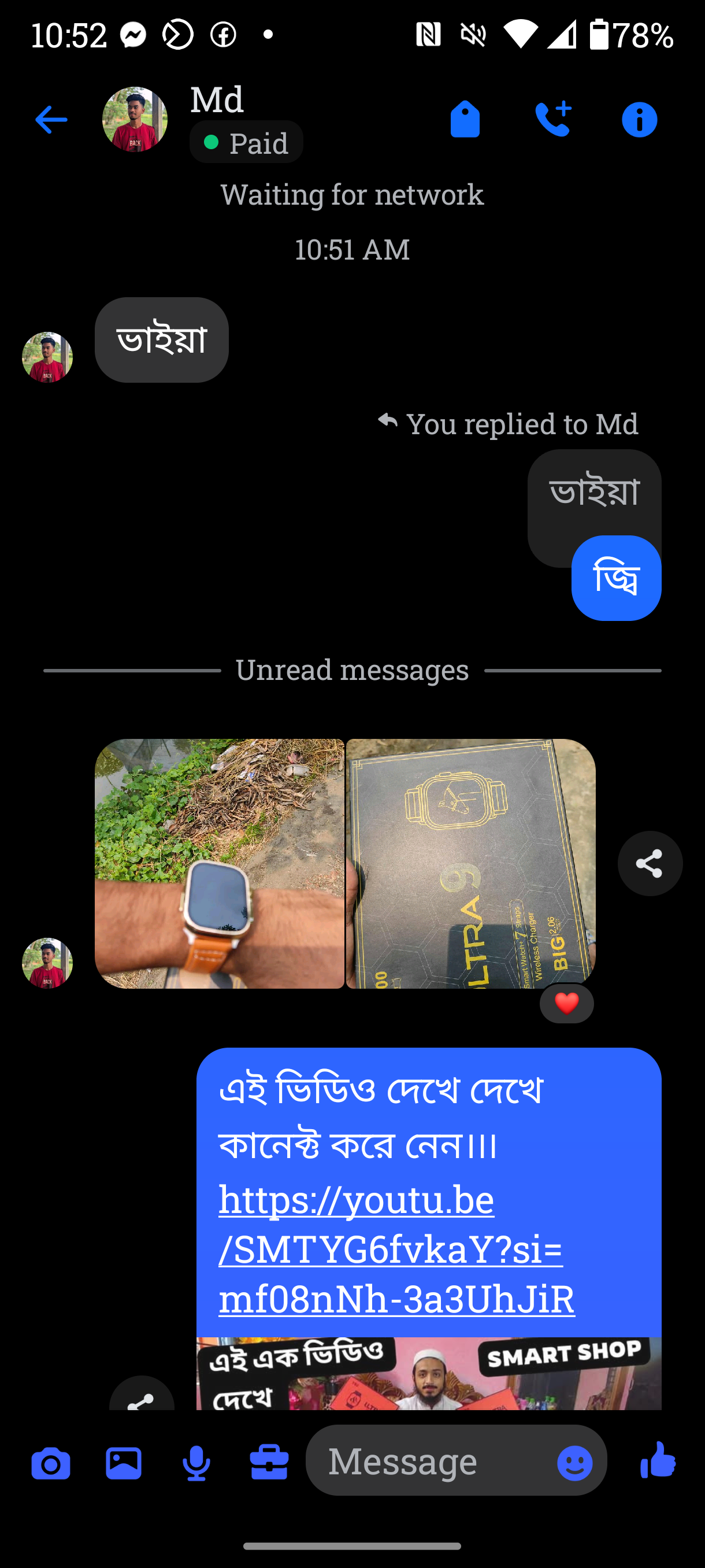Open Md's profile from the header
Screen dimensions: 705x1568
pyautogui.click(x=135, y=120)
